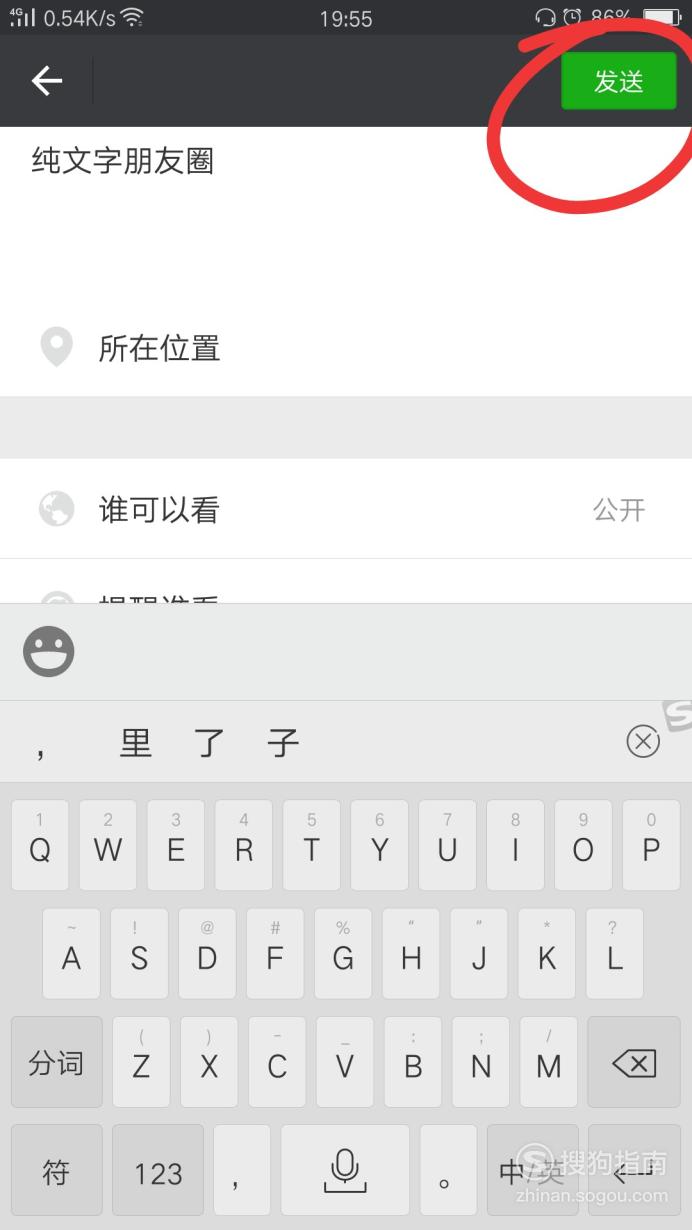Open 谁可以看 visibility setting
The width and height of the screenshot is (692, 1230).
(346, 509)
